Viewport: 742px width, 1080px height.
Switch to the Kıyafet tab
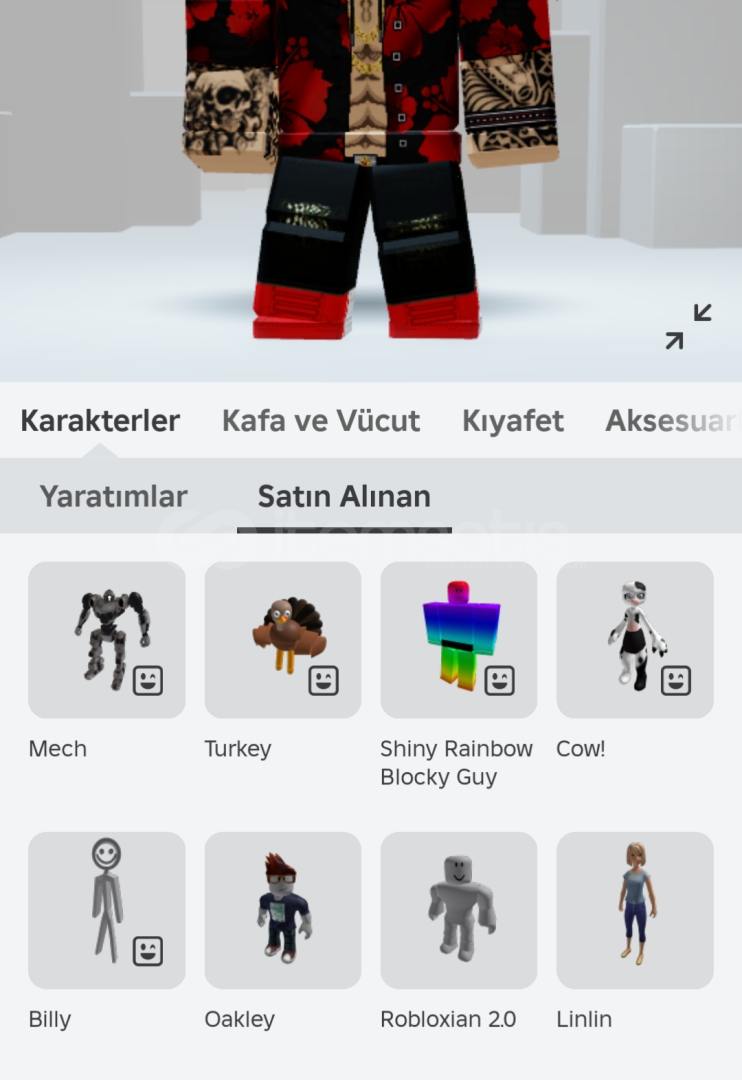513,421
